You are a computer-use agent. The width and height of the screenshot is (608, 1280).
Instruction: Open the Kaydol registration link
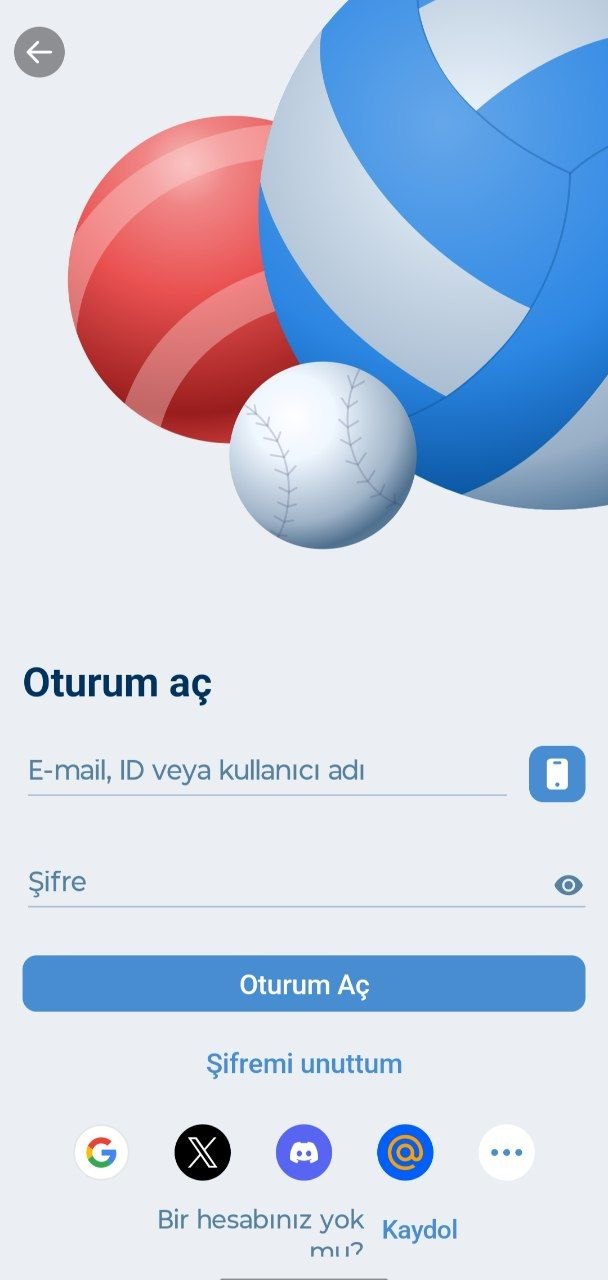[420, 1229]
